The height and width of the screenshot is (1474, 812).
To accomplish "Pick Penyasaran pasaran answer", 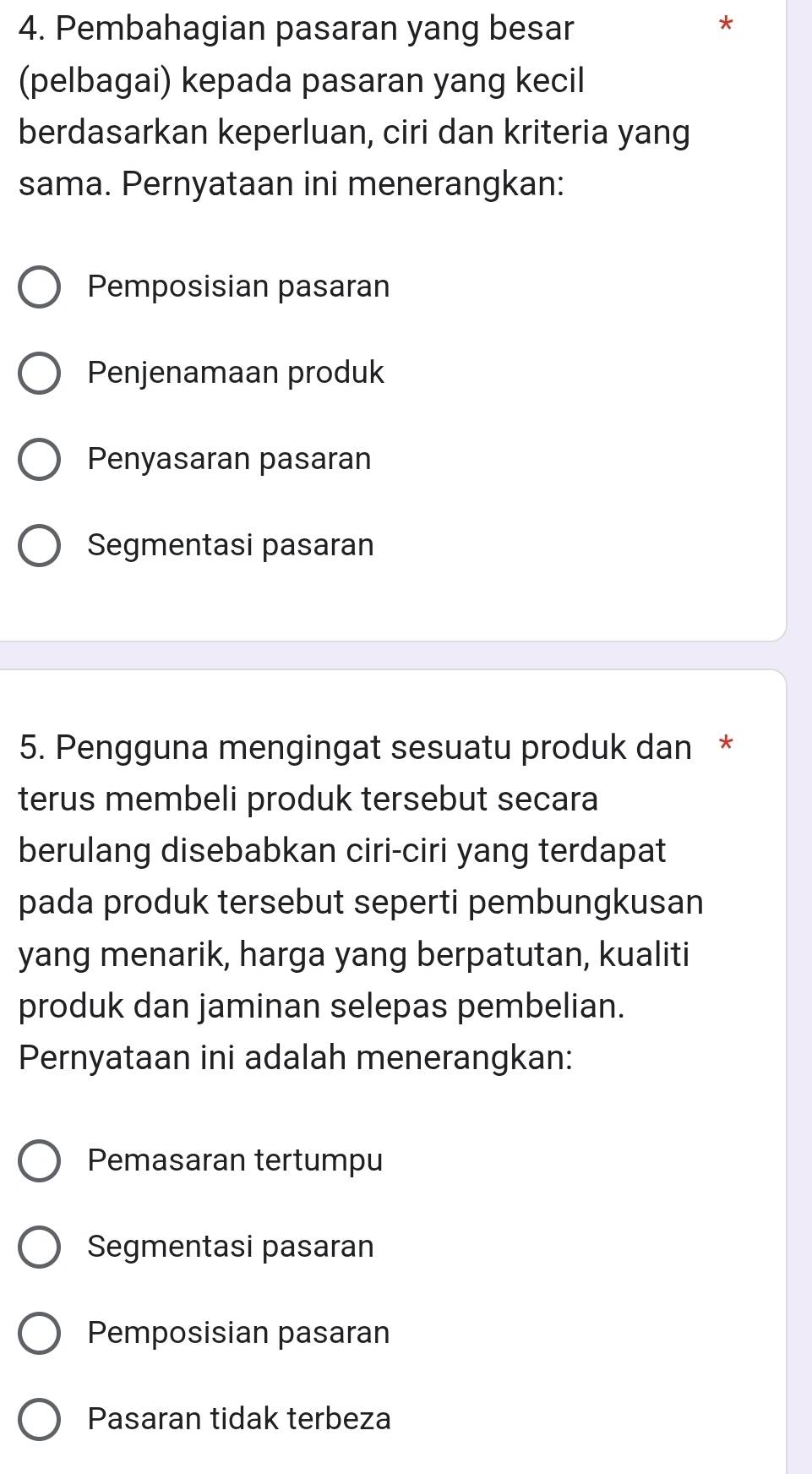I will [x=39, y=460].
